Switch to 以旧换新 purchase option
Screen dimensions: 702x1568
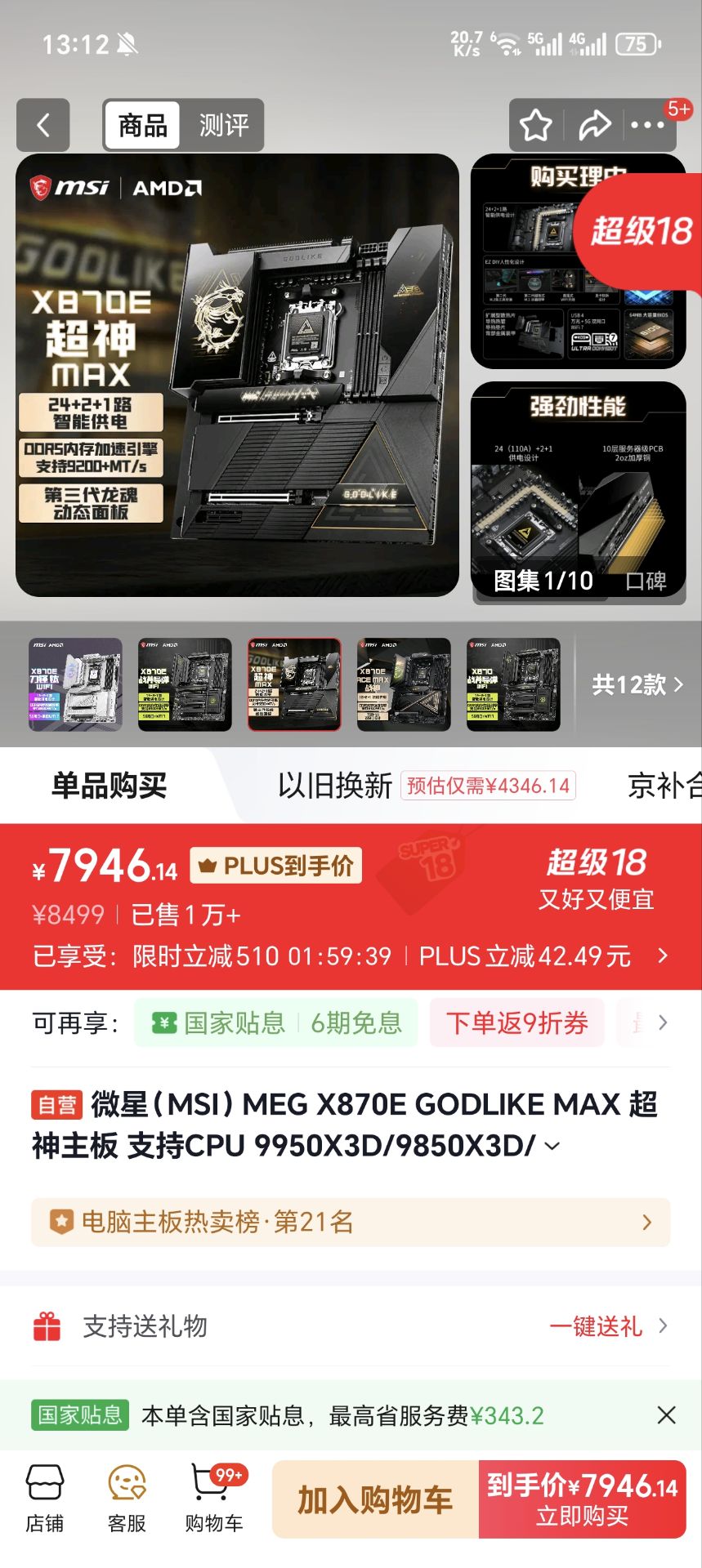coord(335,786)
